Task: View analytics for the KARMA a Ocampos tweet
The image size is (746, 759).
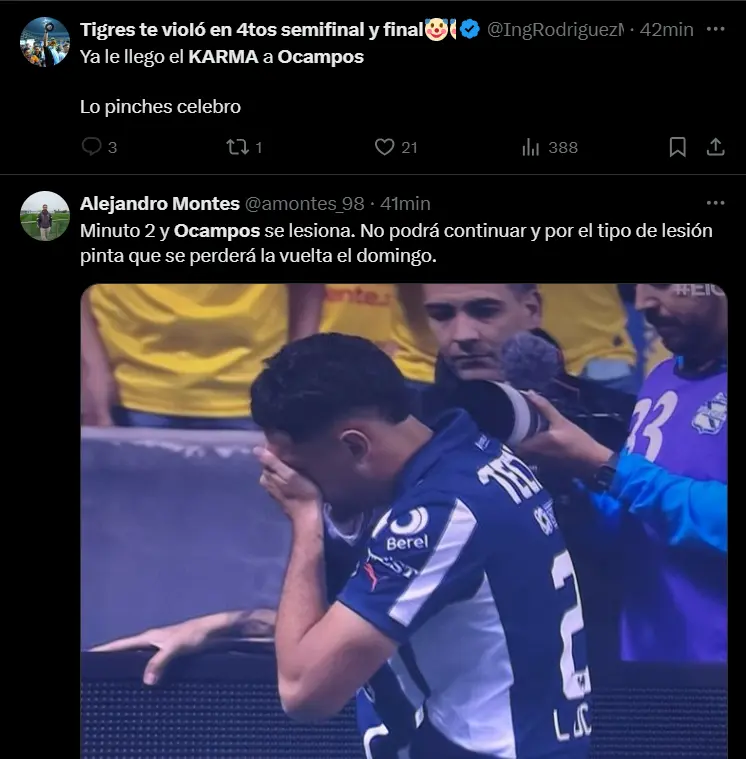Action: coord(531,147)
